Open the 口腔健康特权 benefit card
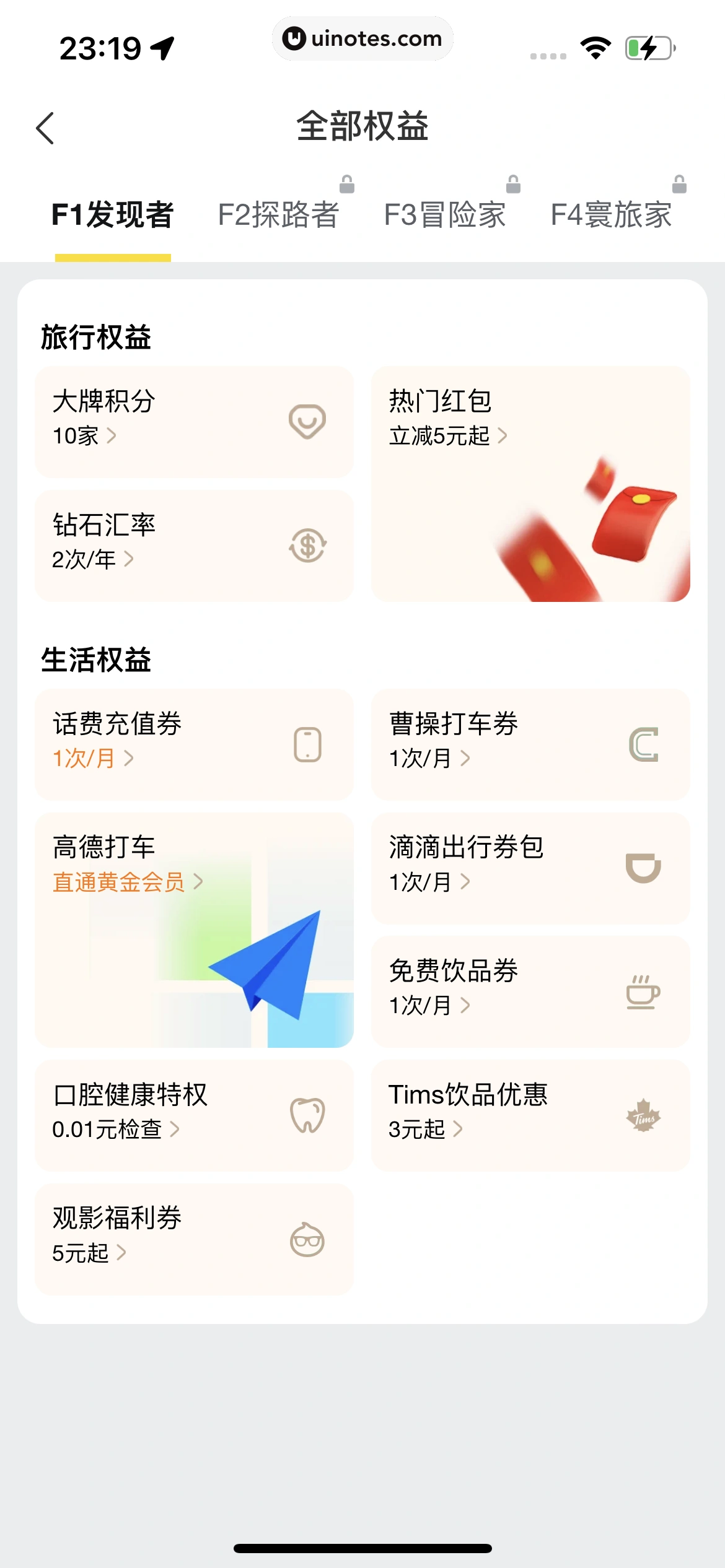 pyautogui.click(x=194, y=1115)
